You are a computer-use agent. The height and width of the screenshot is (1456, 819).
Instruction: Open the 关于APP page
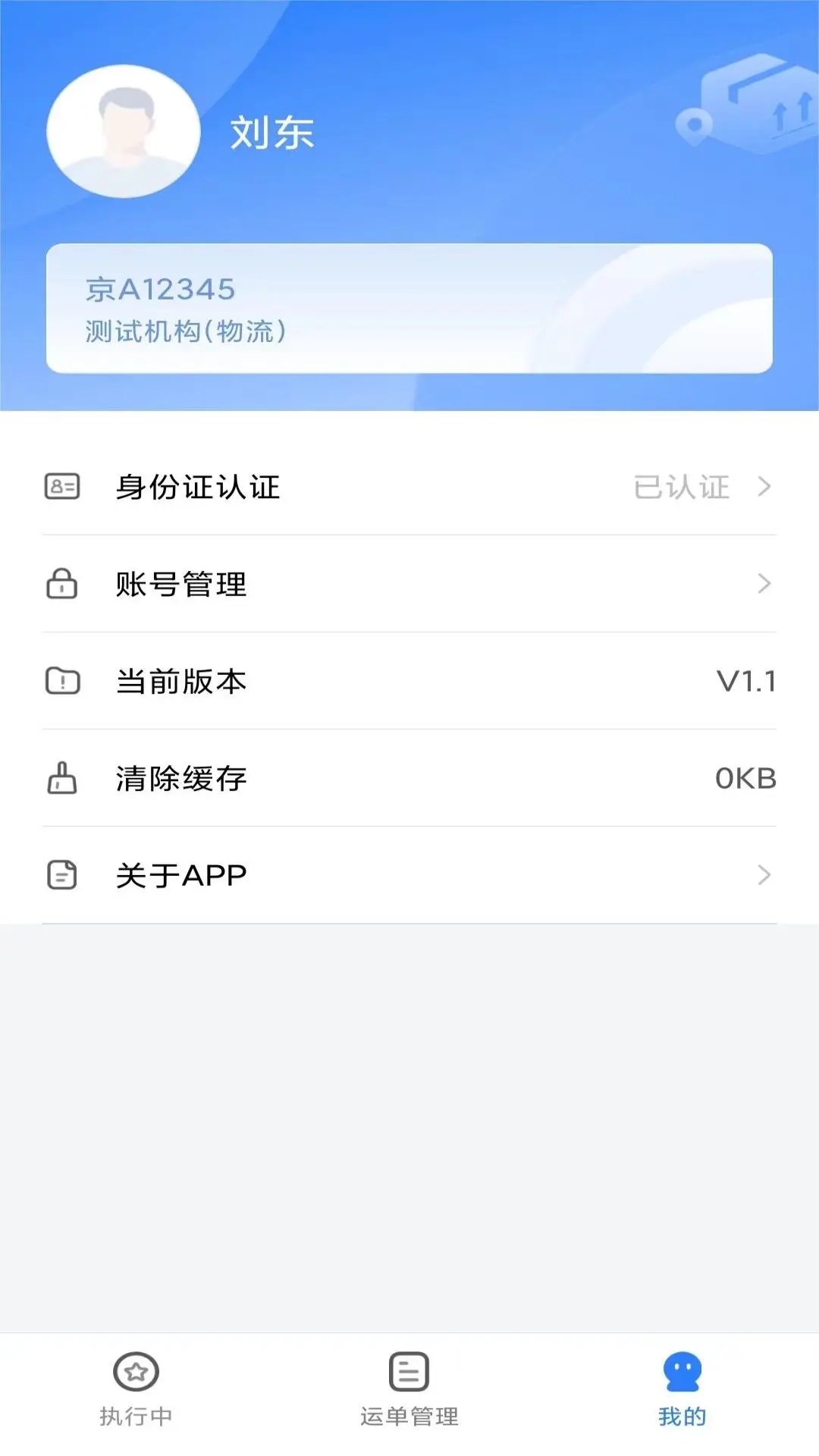click(409, 875)
